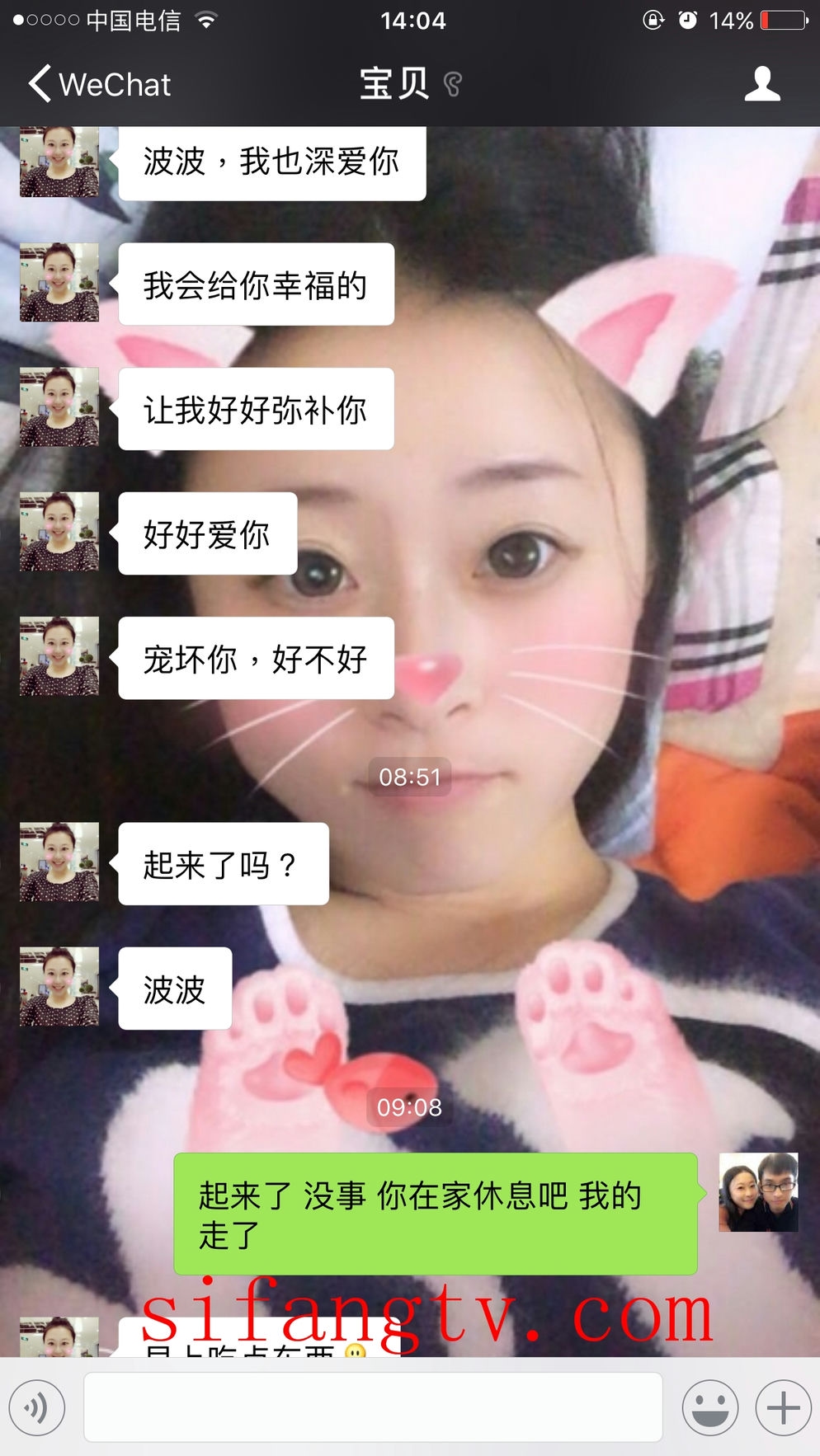
Task: Open contact avatar beside "起来了吗？"
Action: 59,862
